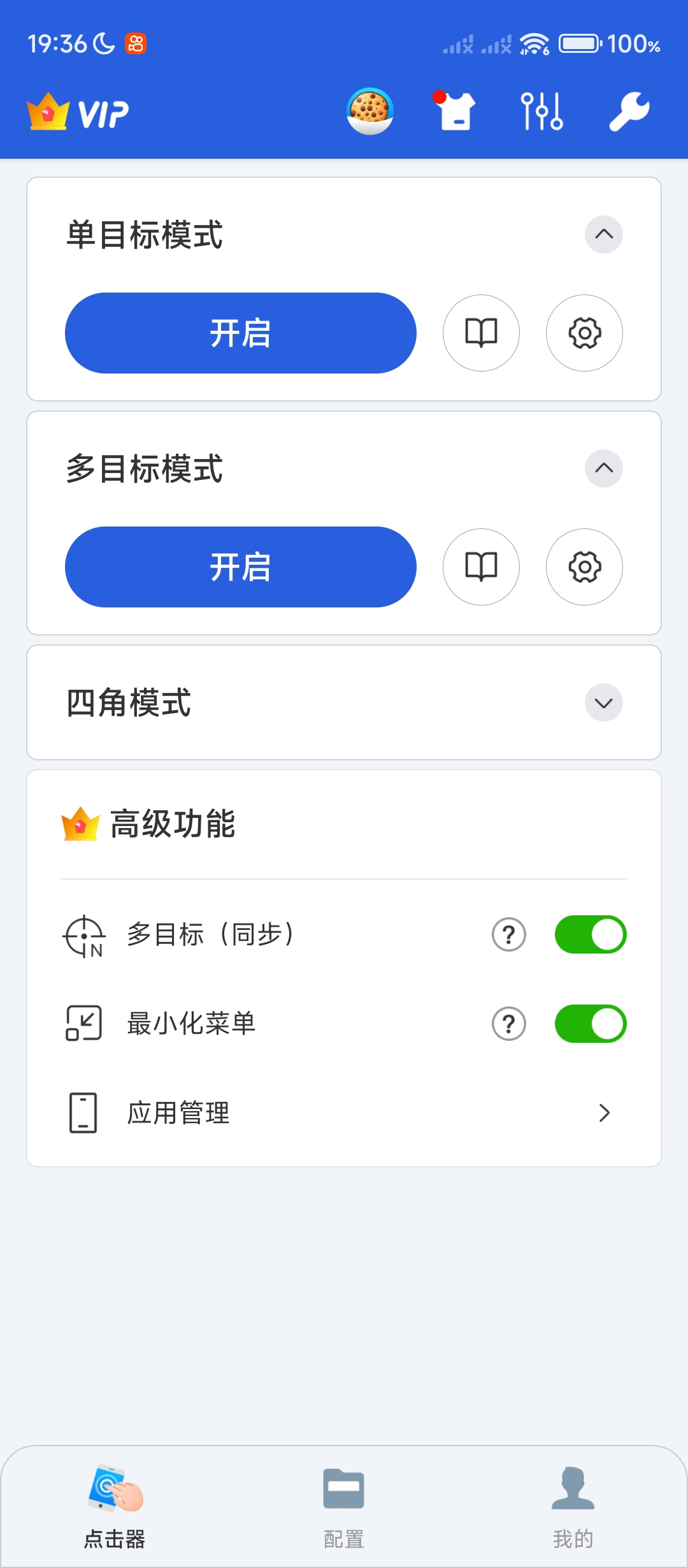Start 多目标模式 with 开启 button
The height and width of the screenshot is (1568, 688).
pos(240,567)
